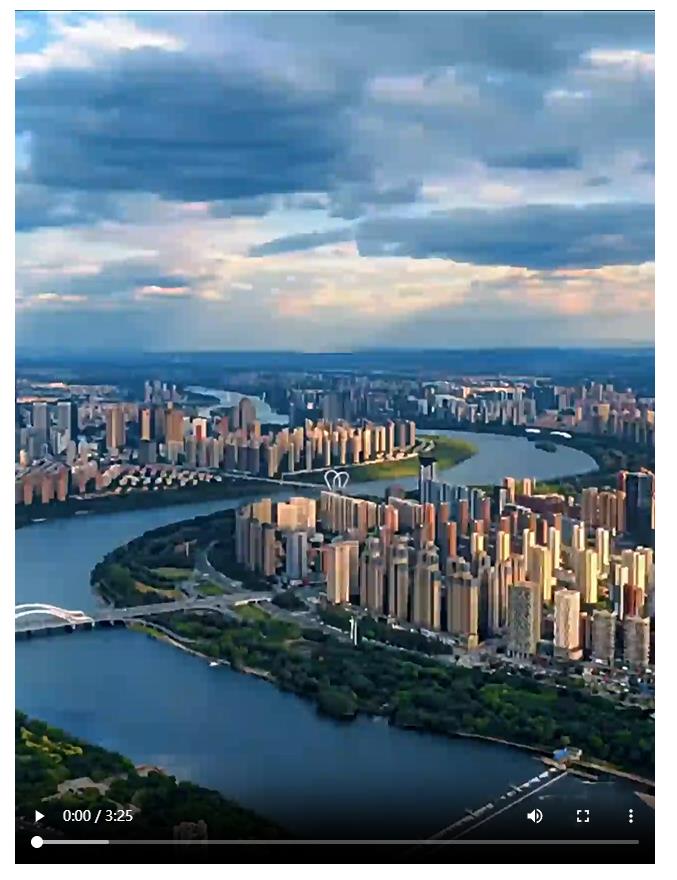This screenshot has height=880, width=677.
Task: Play the video
Action: click(39, 816)
